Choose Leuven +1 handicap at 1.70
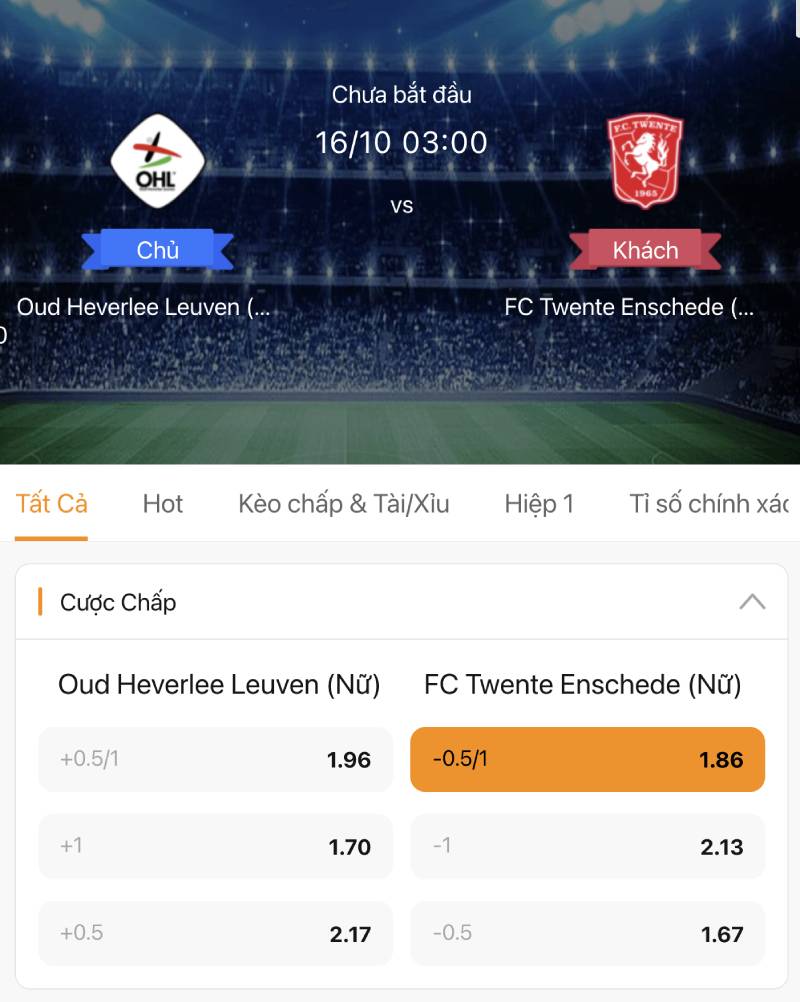Viewport: 800px width, 1002px height. (215, 847)
